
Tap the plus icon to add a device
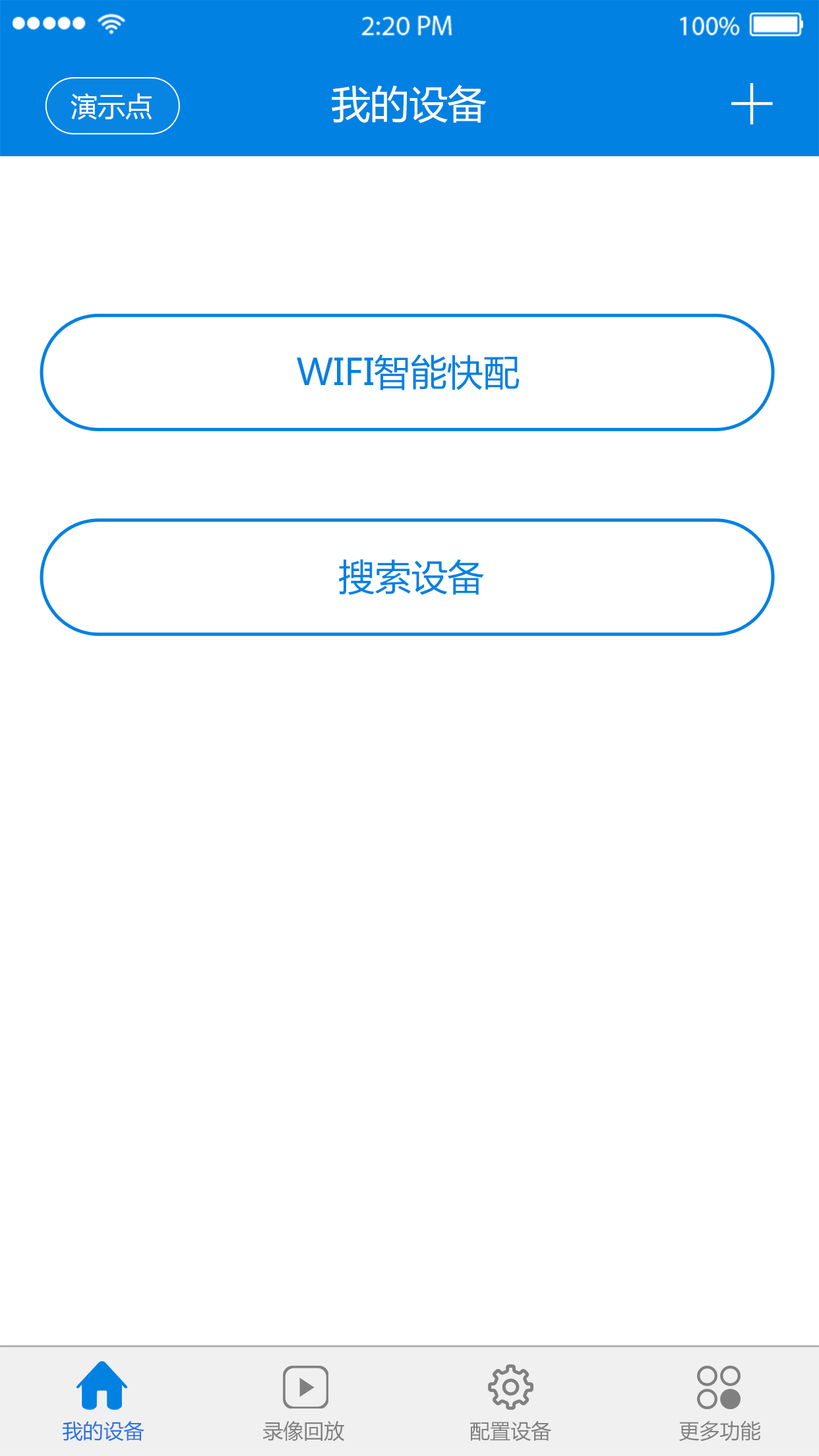tap(752, 104)
